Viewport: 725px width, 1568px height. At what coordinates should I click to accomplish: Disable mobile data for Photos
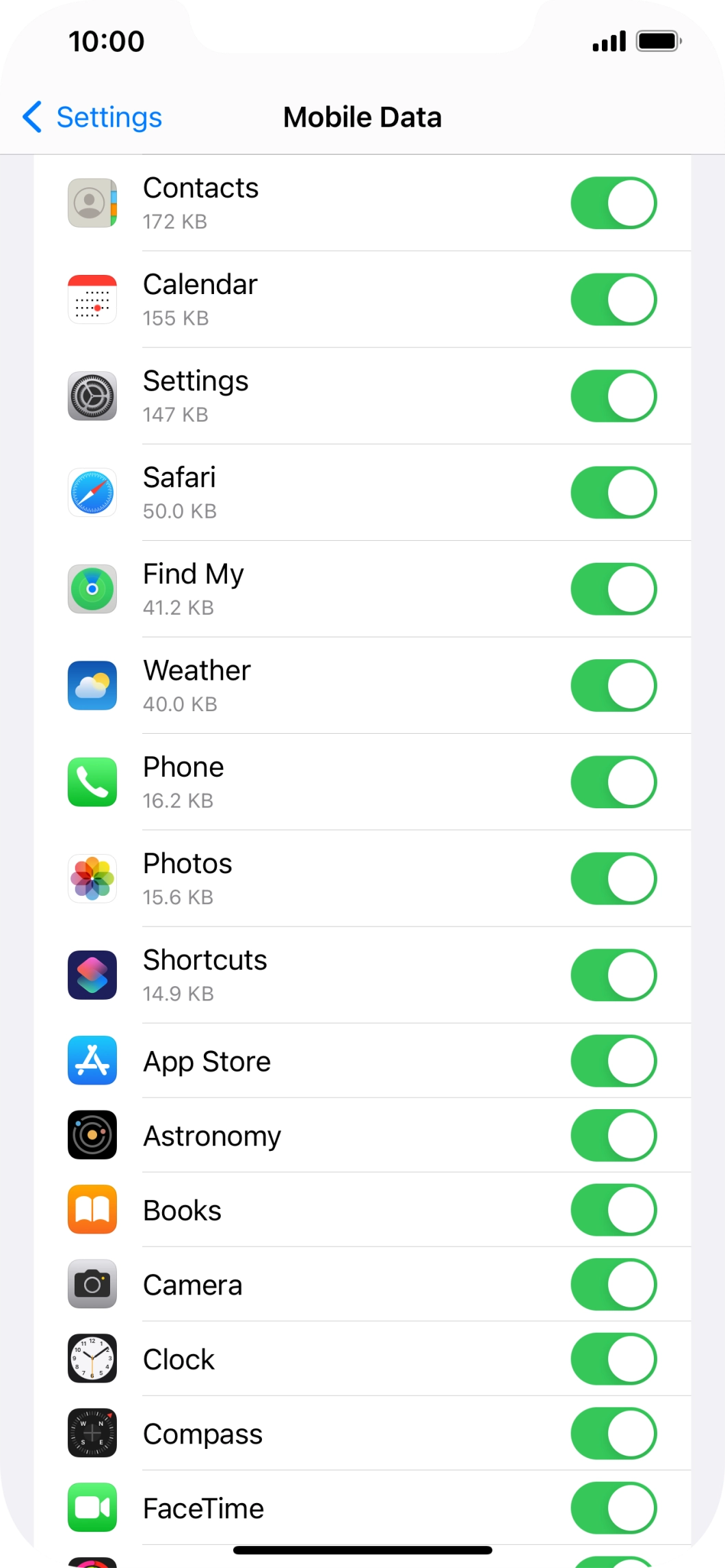(613, 878)
